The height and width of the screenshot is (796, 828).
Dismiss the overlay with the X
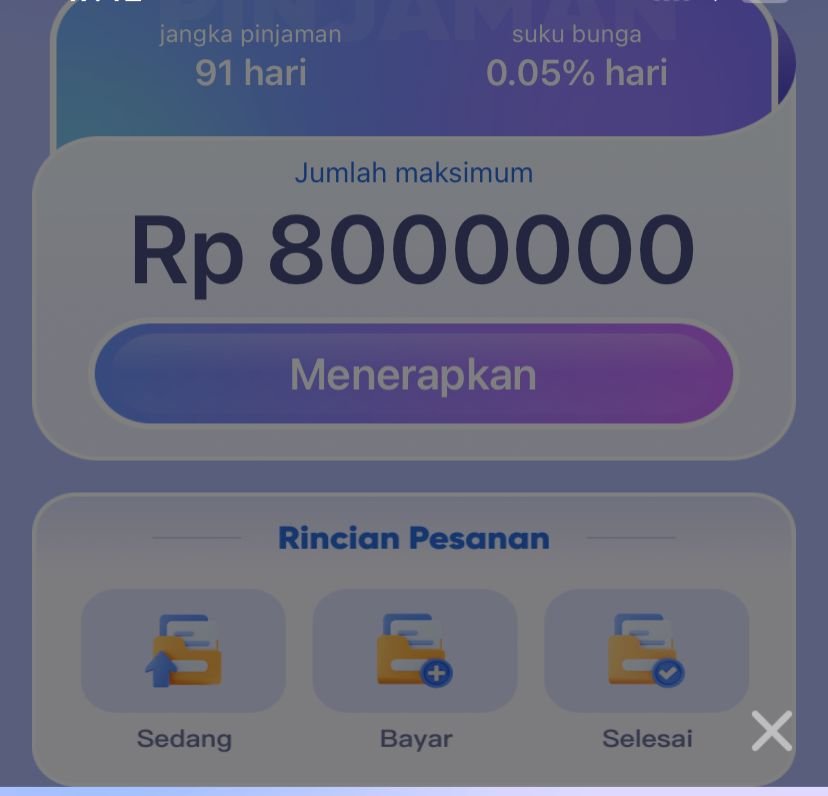point(771,731)
